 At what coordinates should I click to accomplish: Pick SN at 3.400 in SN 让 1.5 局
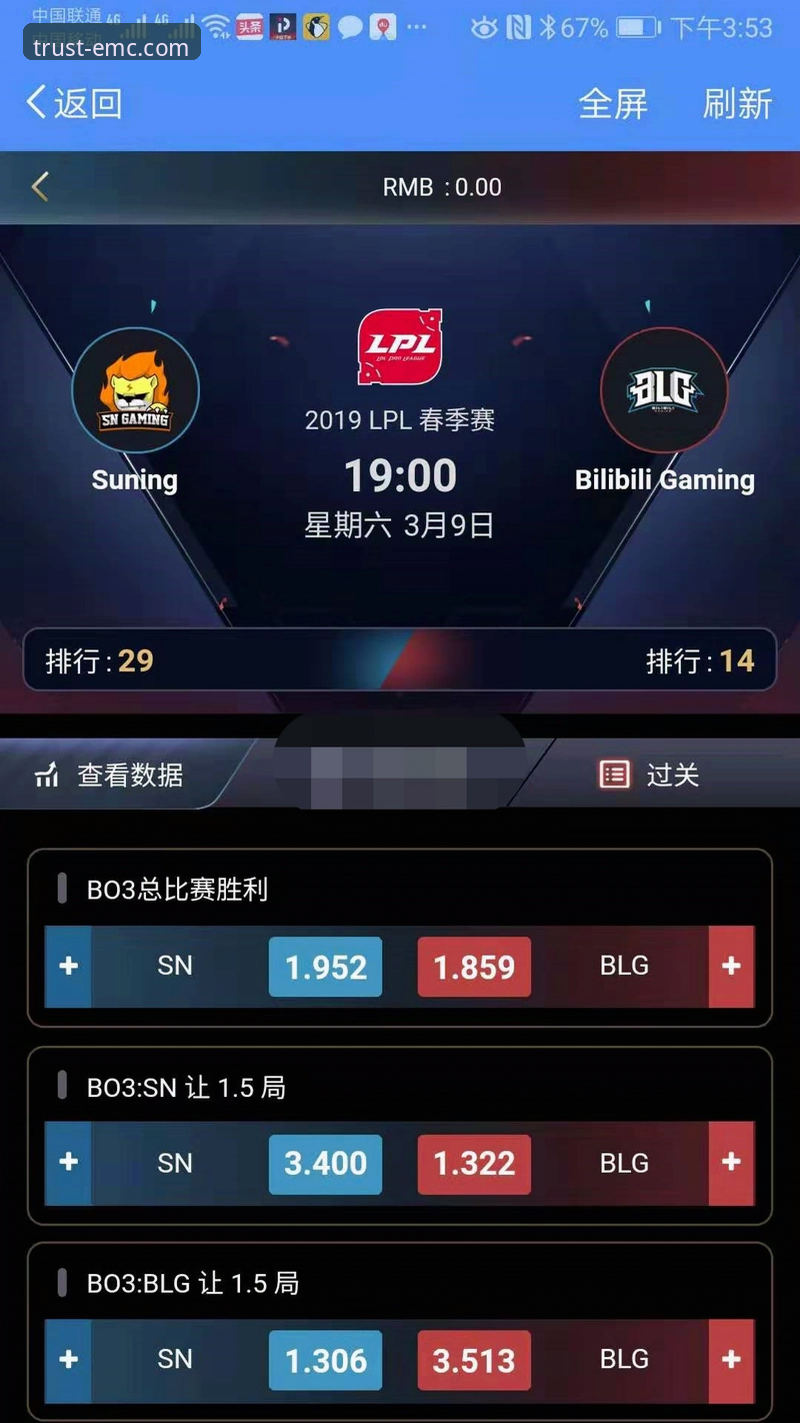point(325,1163)
